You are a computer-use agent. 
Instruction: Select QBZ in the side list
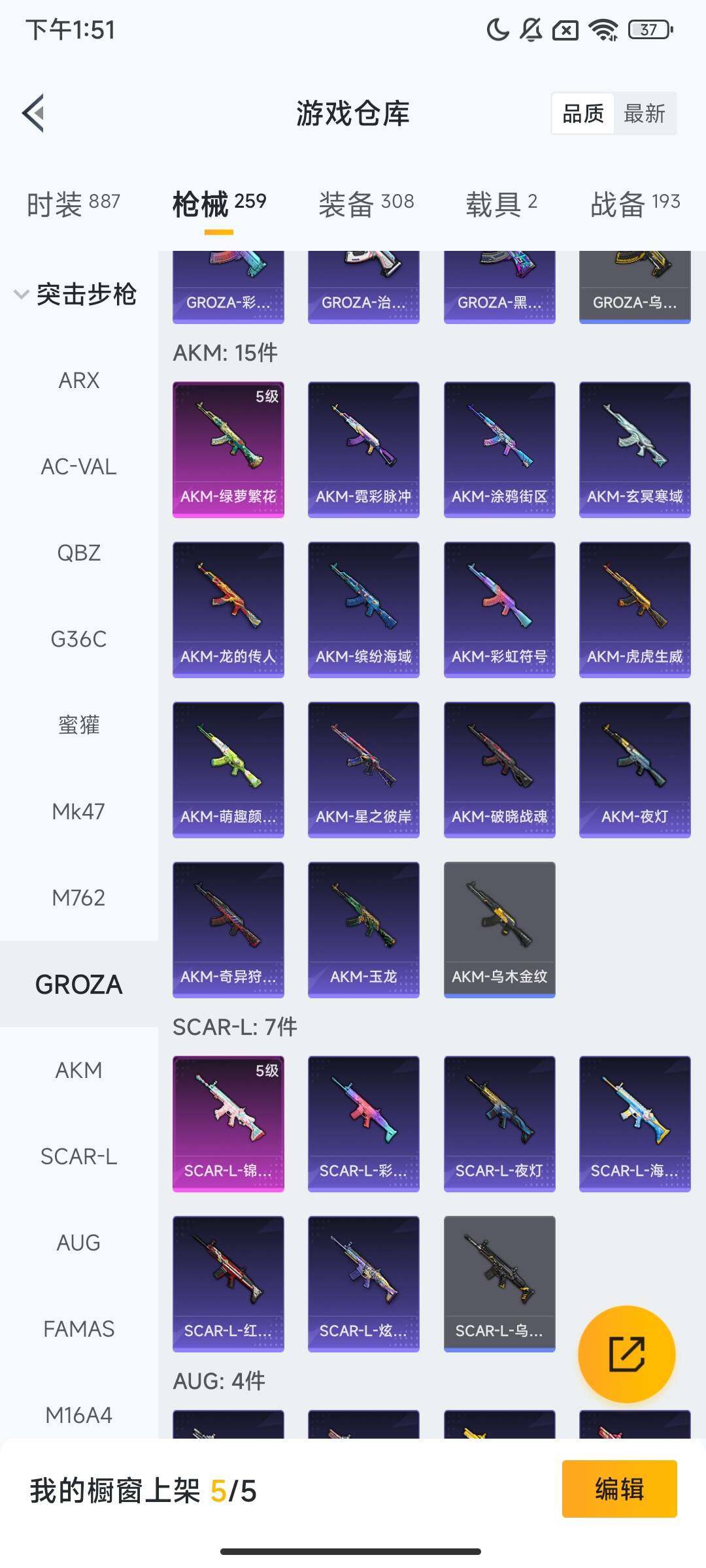[x=79, y=553]
